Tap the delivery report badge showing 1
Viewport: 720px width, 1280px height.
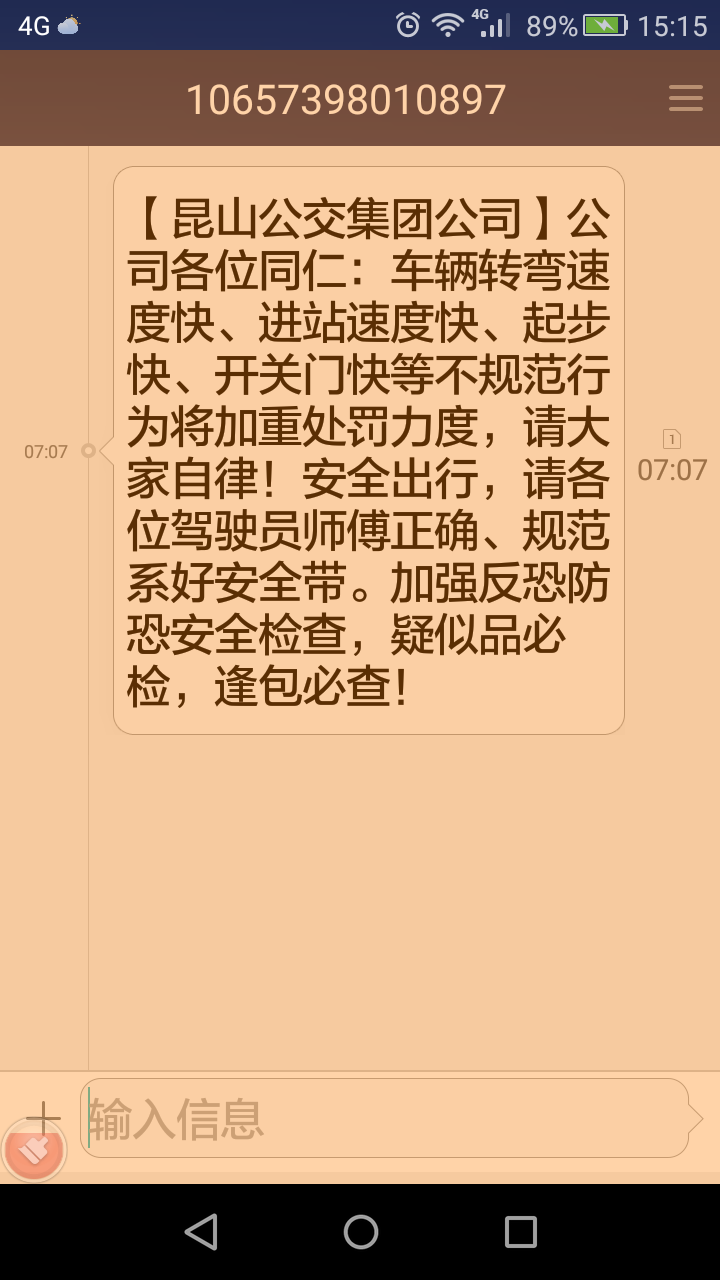pyautogui.click(x=672, y=438)
